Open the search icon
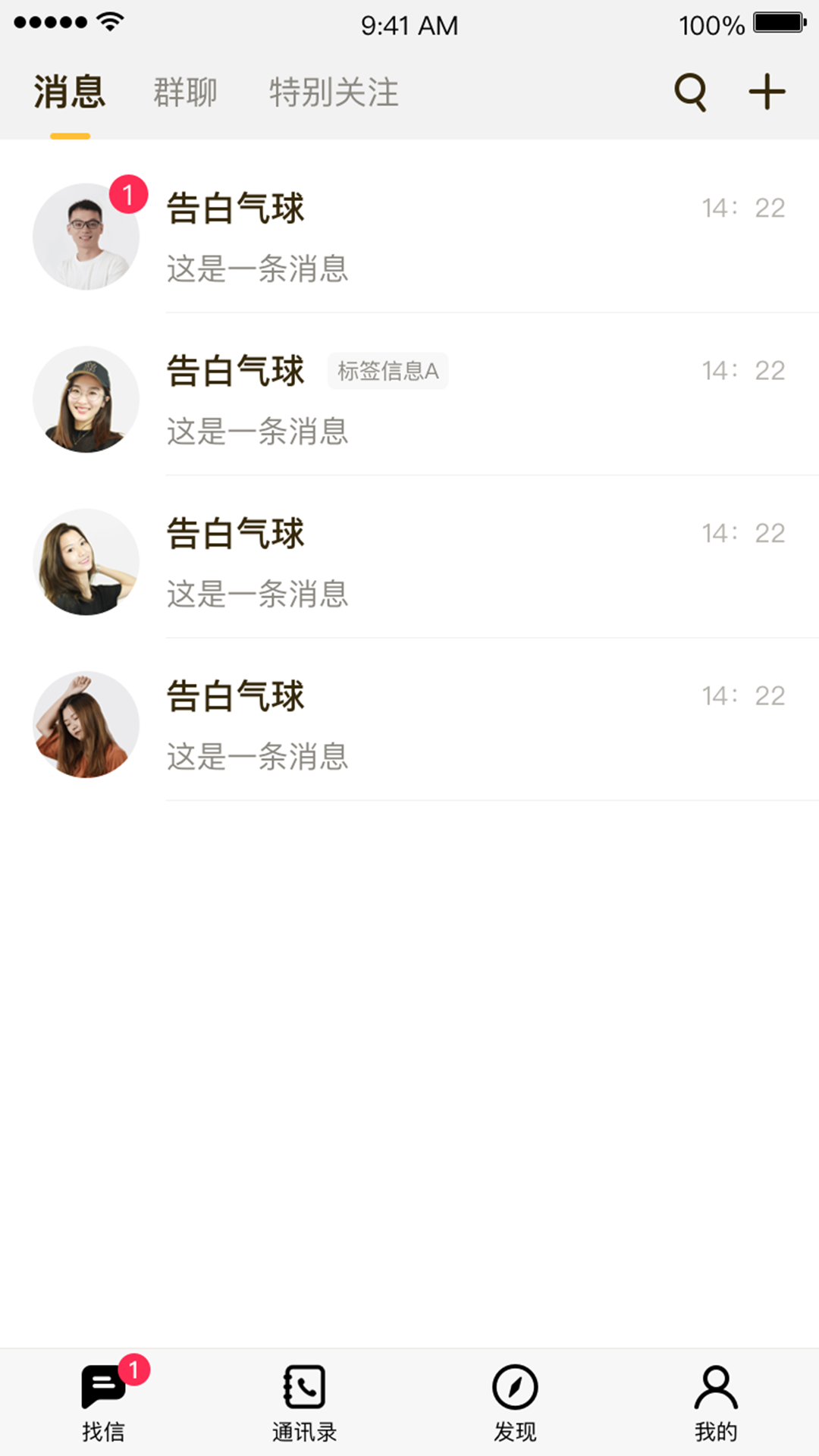The width and height of the screenshot is (819, 1456). point(689,91)
